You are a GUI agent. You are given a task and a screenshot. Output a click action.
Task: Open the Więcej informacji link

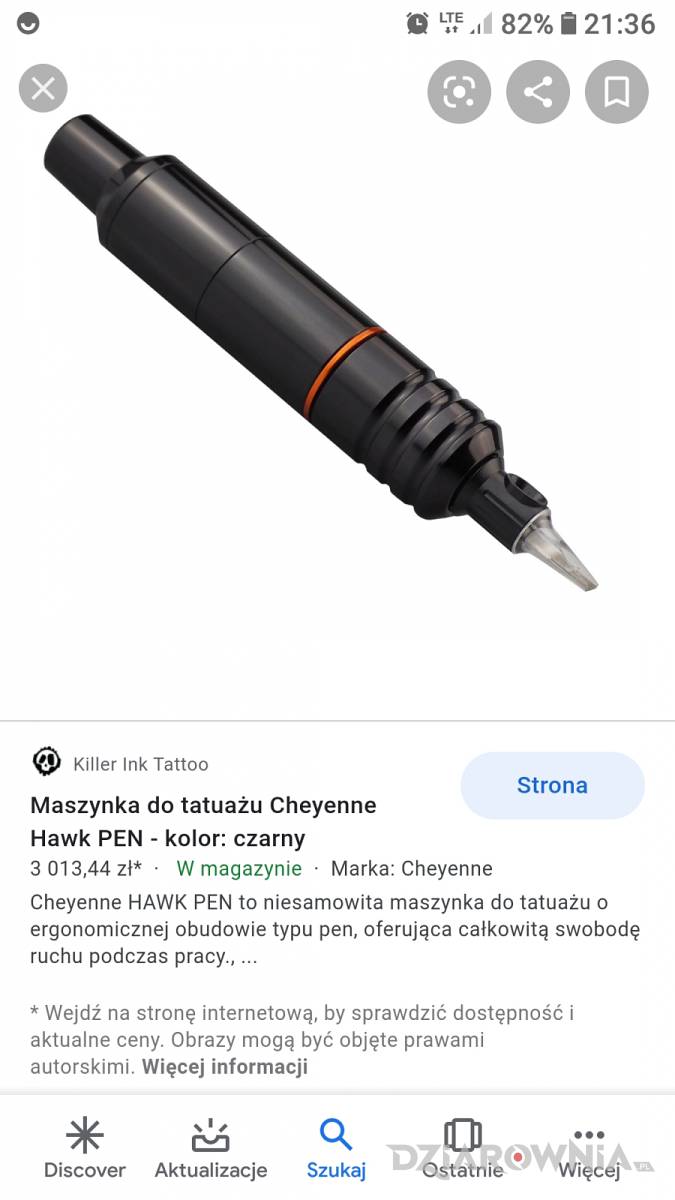224,1066
